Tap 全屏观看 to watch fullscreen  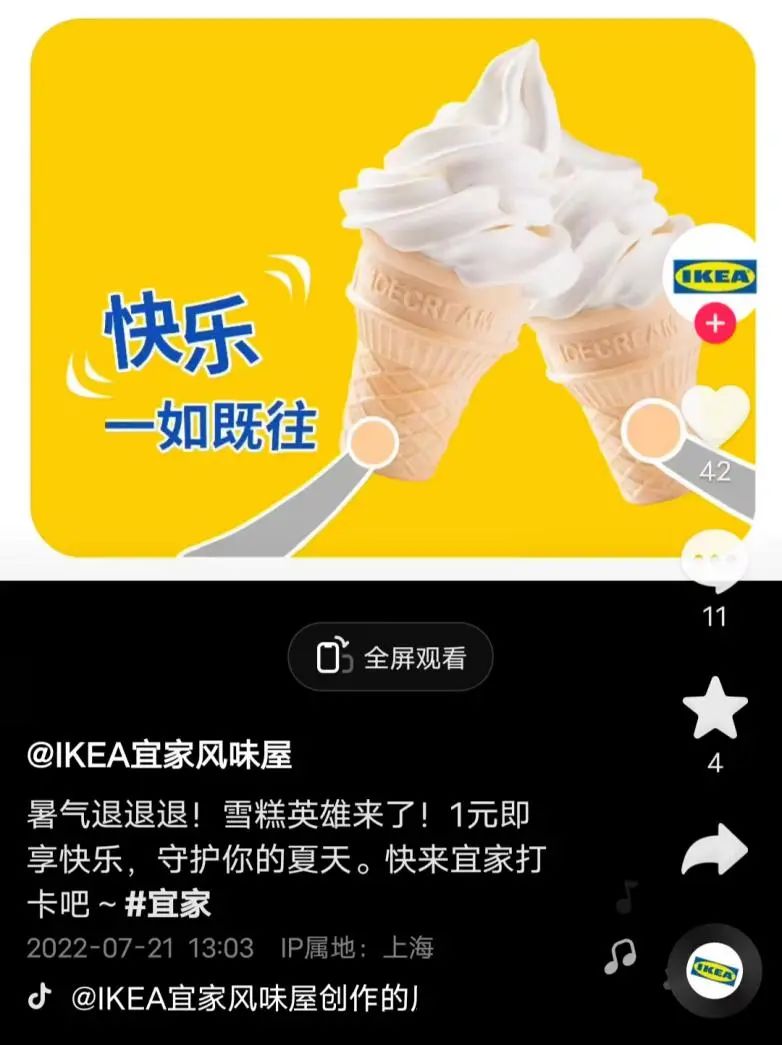(391, 658)
